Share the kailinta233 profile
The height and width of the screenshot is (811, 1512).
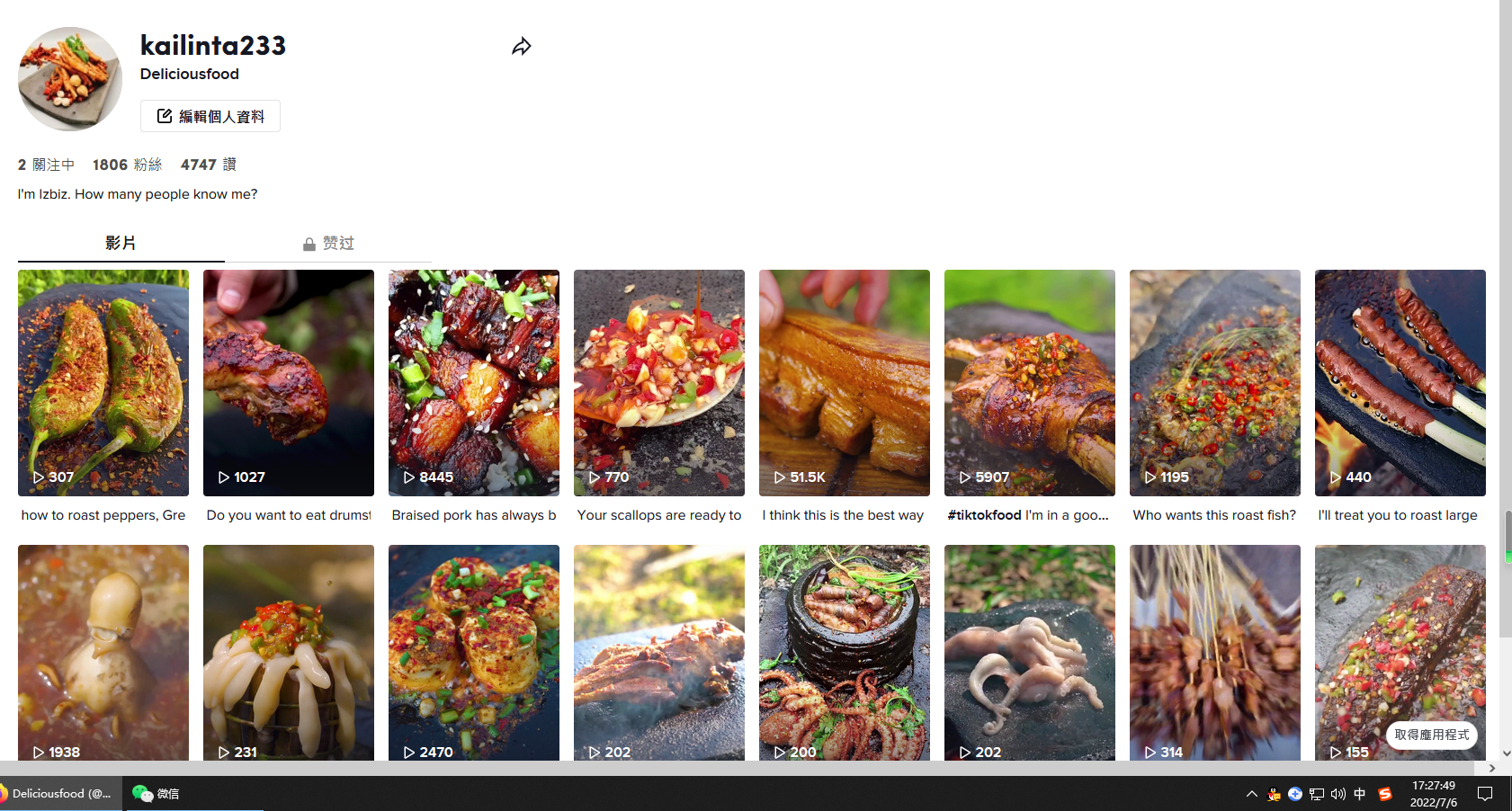tap(521, 47)
